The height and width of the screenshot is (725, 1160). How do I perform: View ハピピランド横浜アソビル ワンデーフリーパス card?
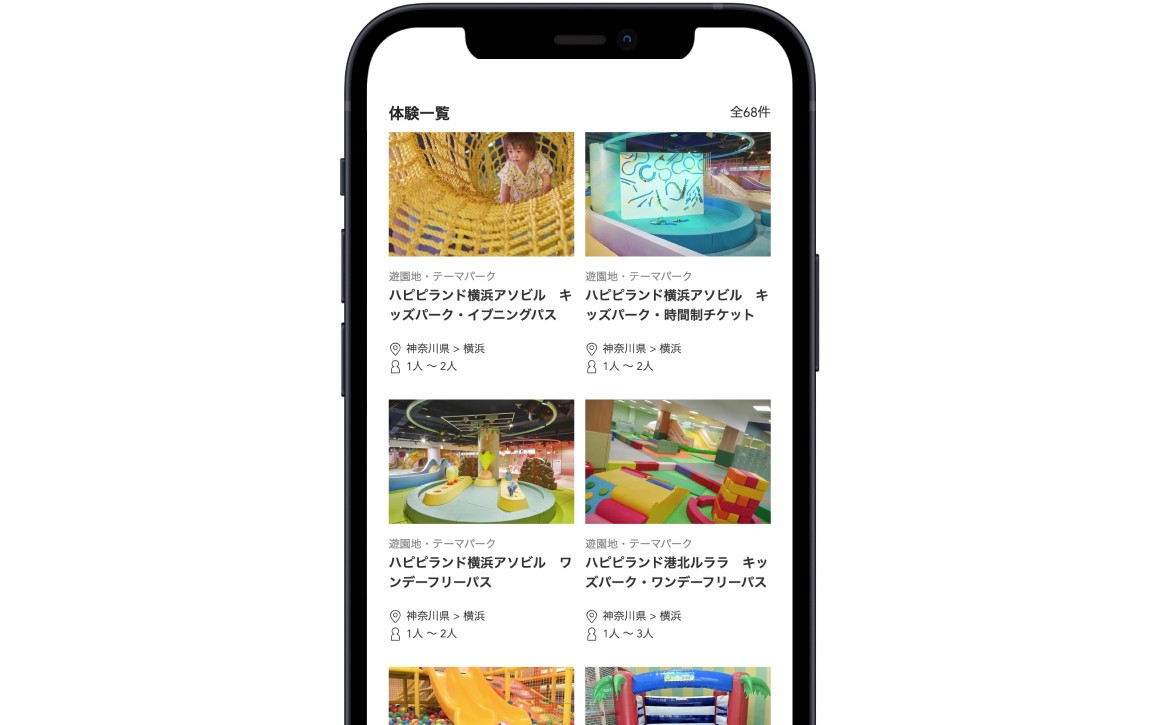pyautogui.click(x=481, y=572)
